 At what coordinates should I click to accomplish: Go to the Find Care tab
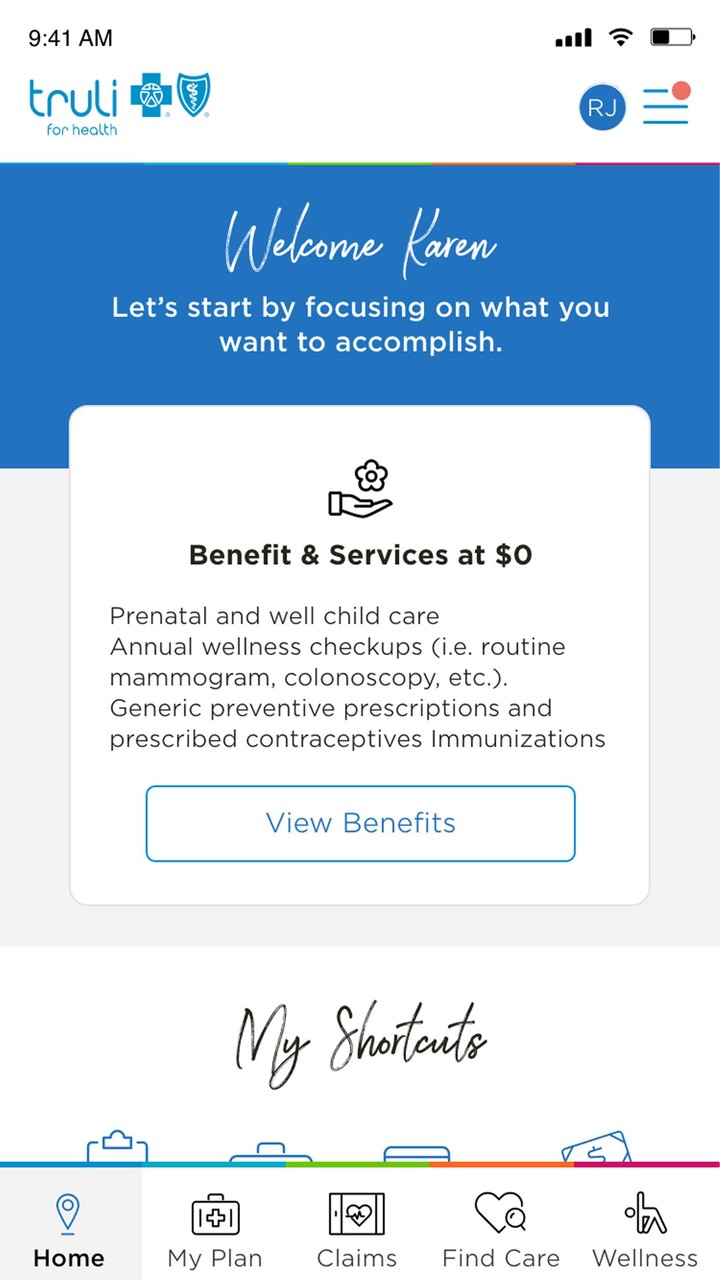(500, 1230)
